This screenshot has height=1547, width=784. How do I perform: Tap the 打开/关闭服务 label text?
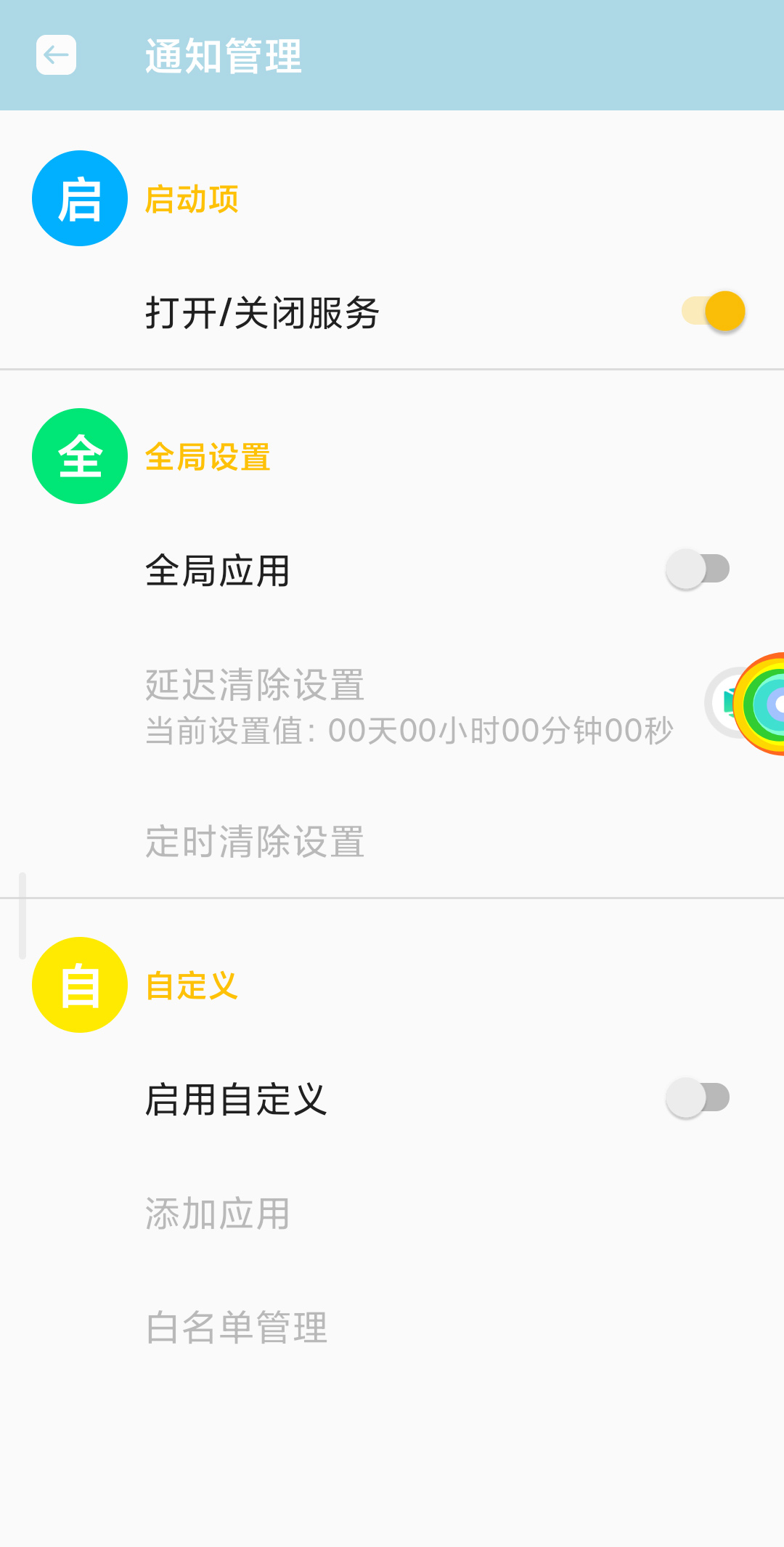(261, 311)
